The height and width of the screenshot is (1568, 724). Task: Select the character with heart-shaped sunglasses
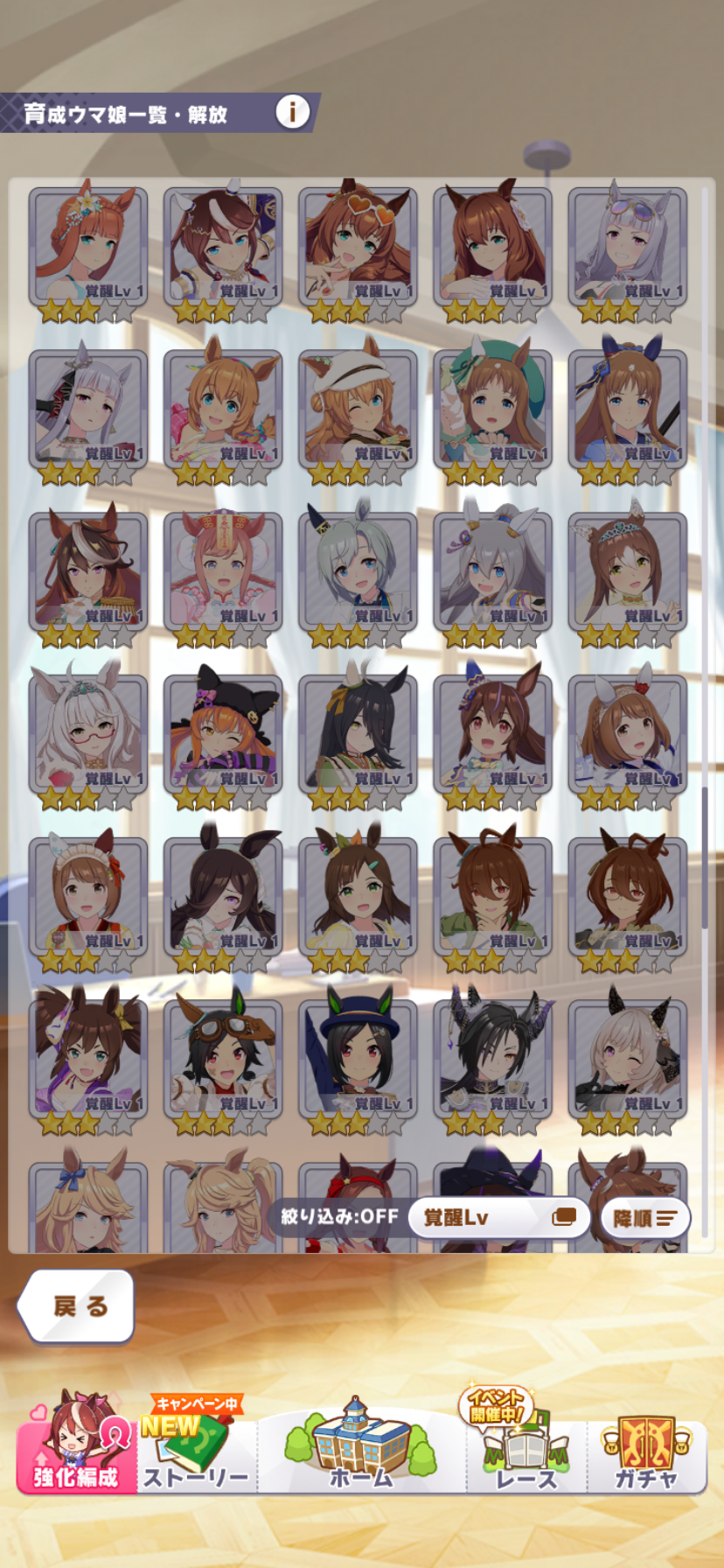tap(358, 245)
